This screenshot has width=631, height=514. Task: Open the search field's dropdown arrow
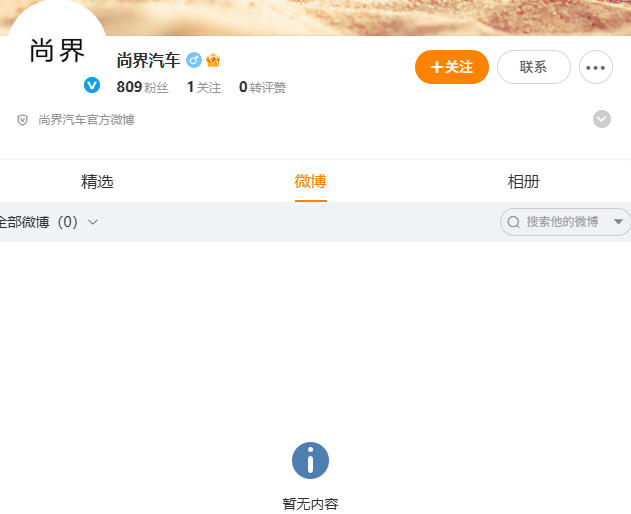pos(618,222)
